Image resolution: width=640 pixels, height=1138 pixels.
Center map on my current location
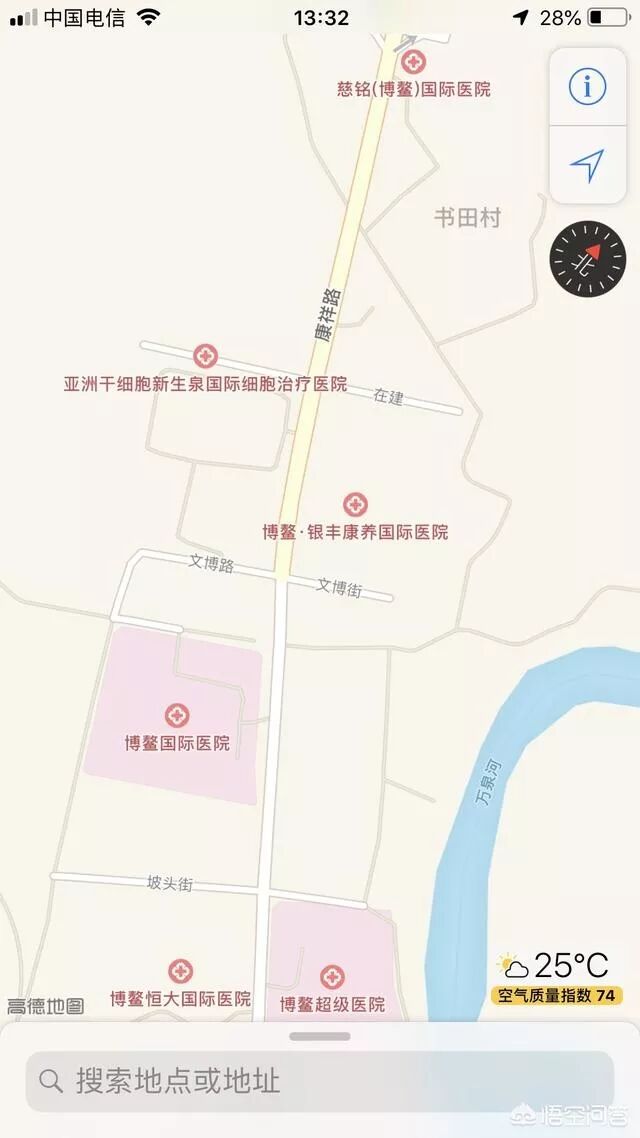click(587, 165)
